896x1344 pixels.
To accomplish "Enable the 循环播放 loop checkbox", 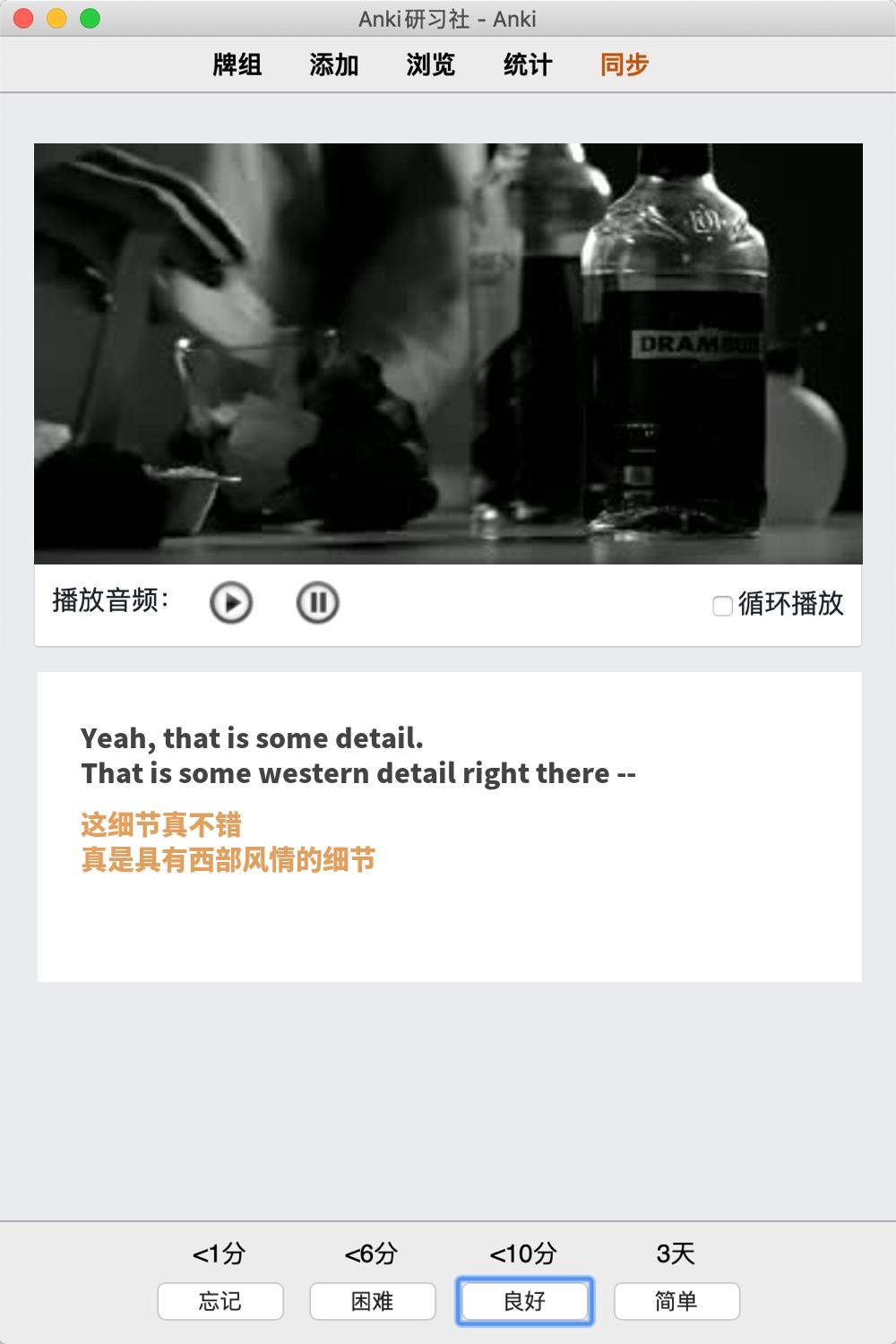I will (722, 606).
